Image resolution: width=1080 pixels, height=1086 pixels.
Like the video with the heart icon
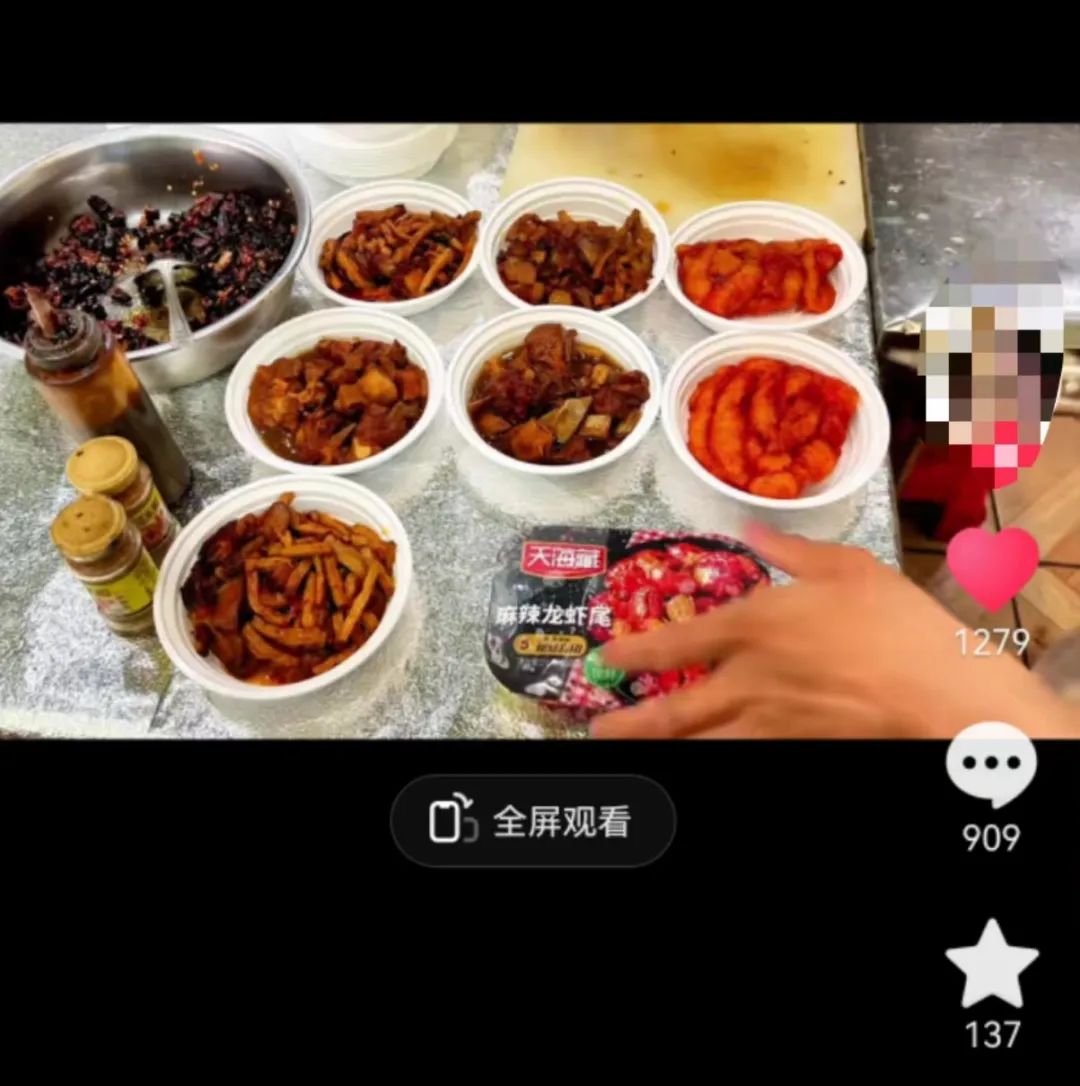click(992, 568)
